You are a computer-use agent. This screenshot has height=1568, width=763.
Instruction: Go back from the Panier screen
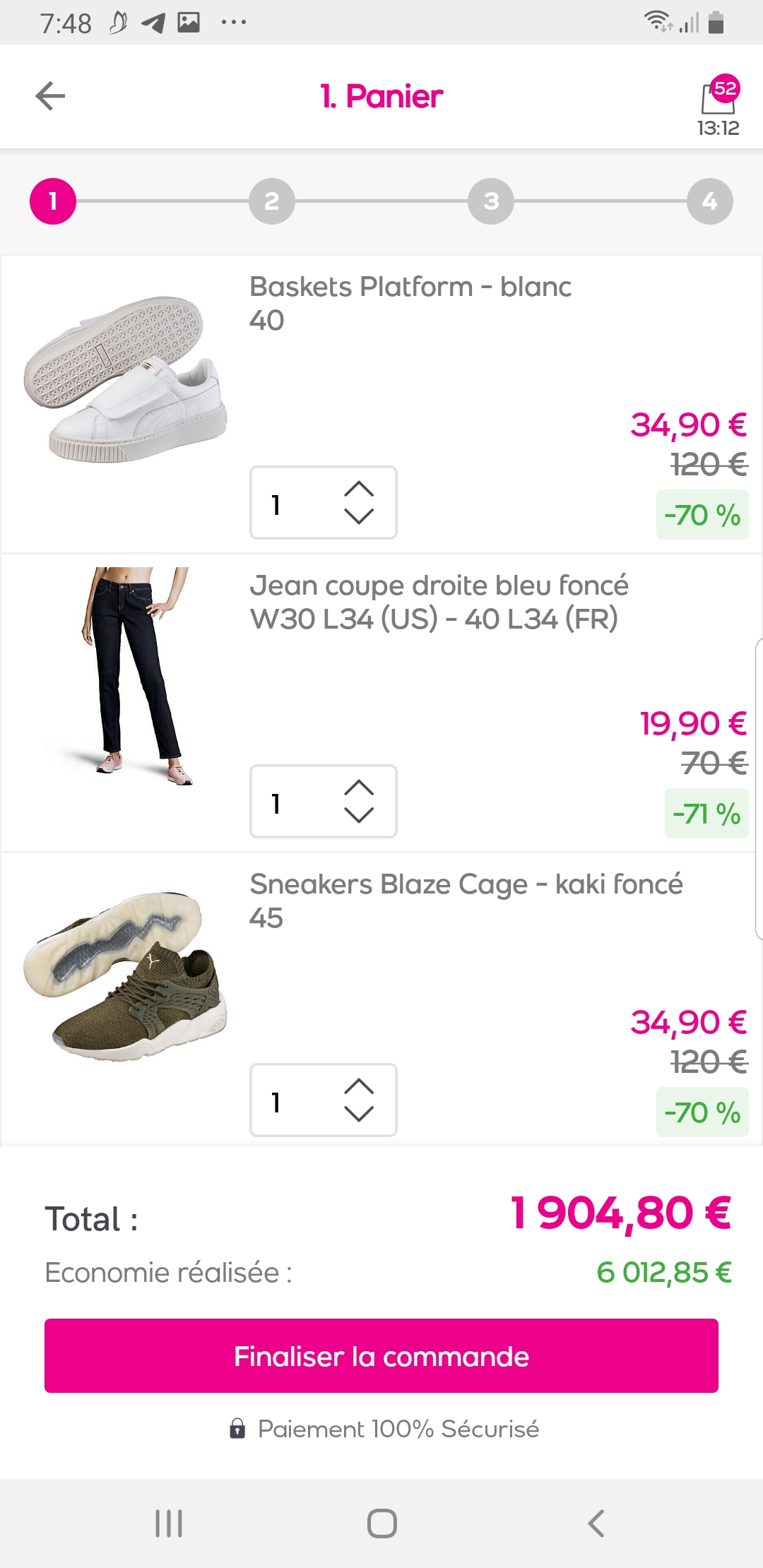[x=50, y=96]
